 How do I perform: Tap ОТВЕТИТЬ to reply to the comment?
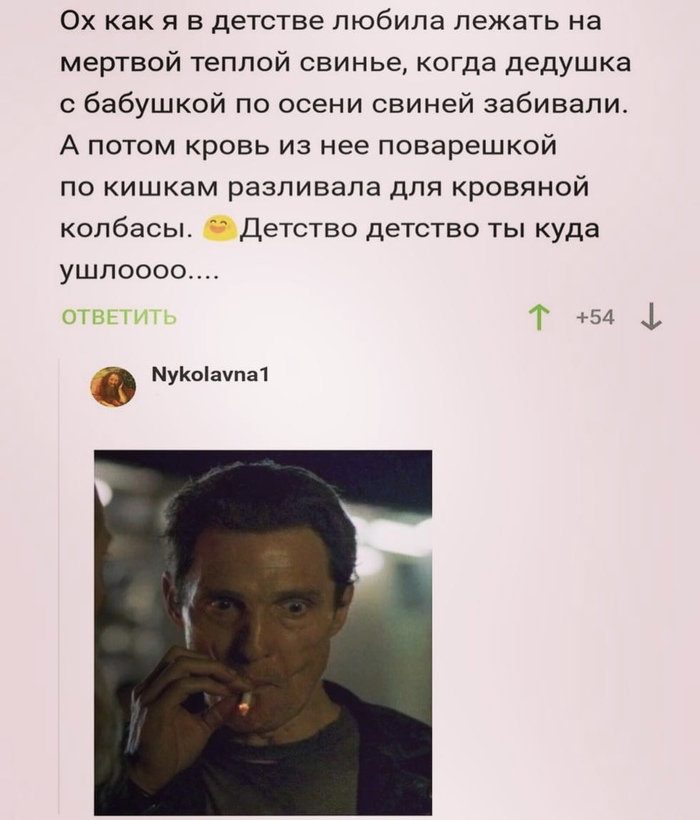click(119, 319)
